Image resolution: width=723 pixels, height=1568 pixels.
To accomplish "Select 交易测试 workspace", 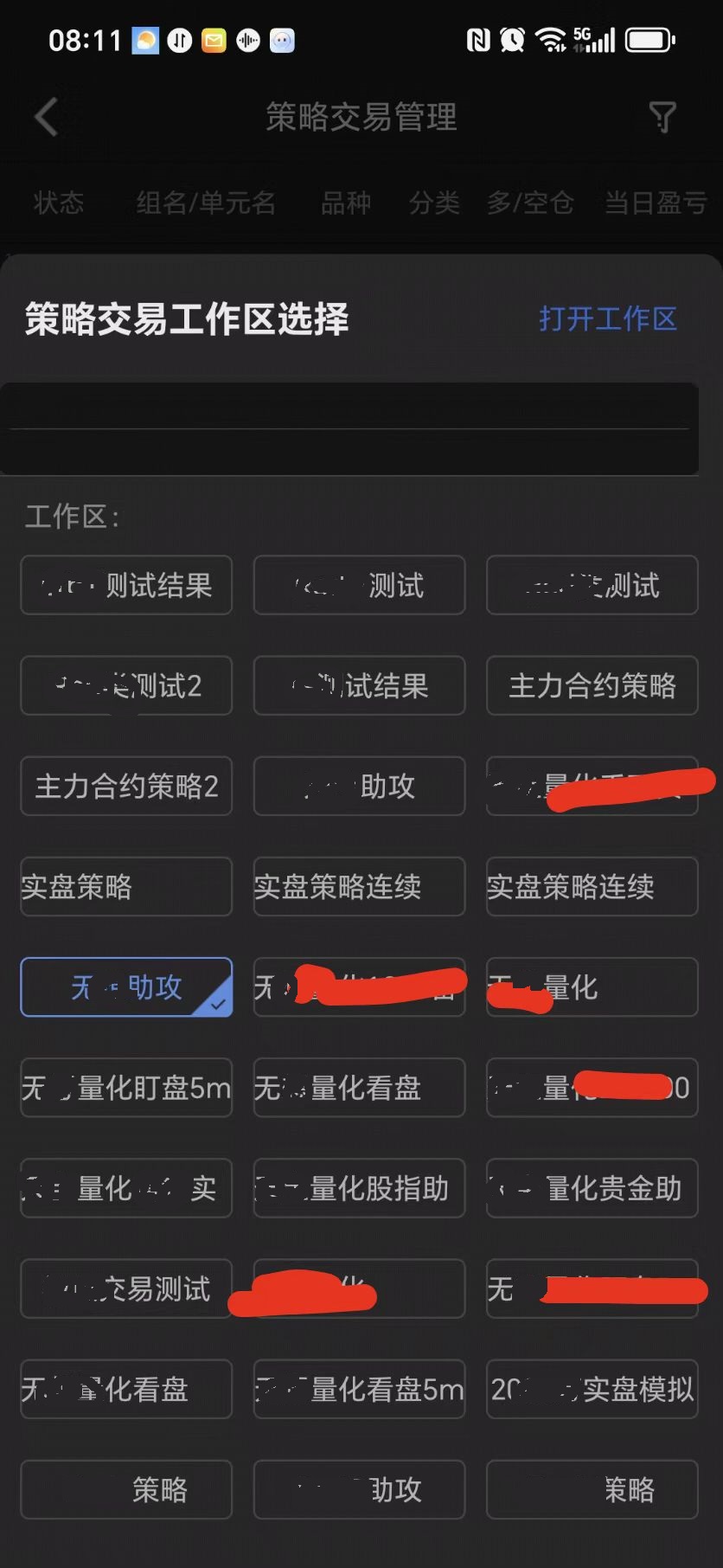I will click(126, 1288).
